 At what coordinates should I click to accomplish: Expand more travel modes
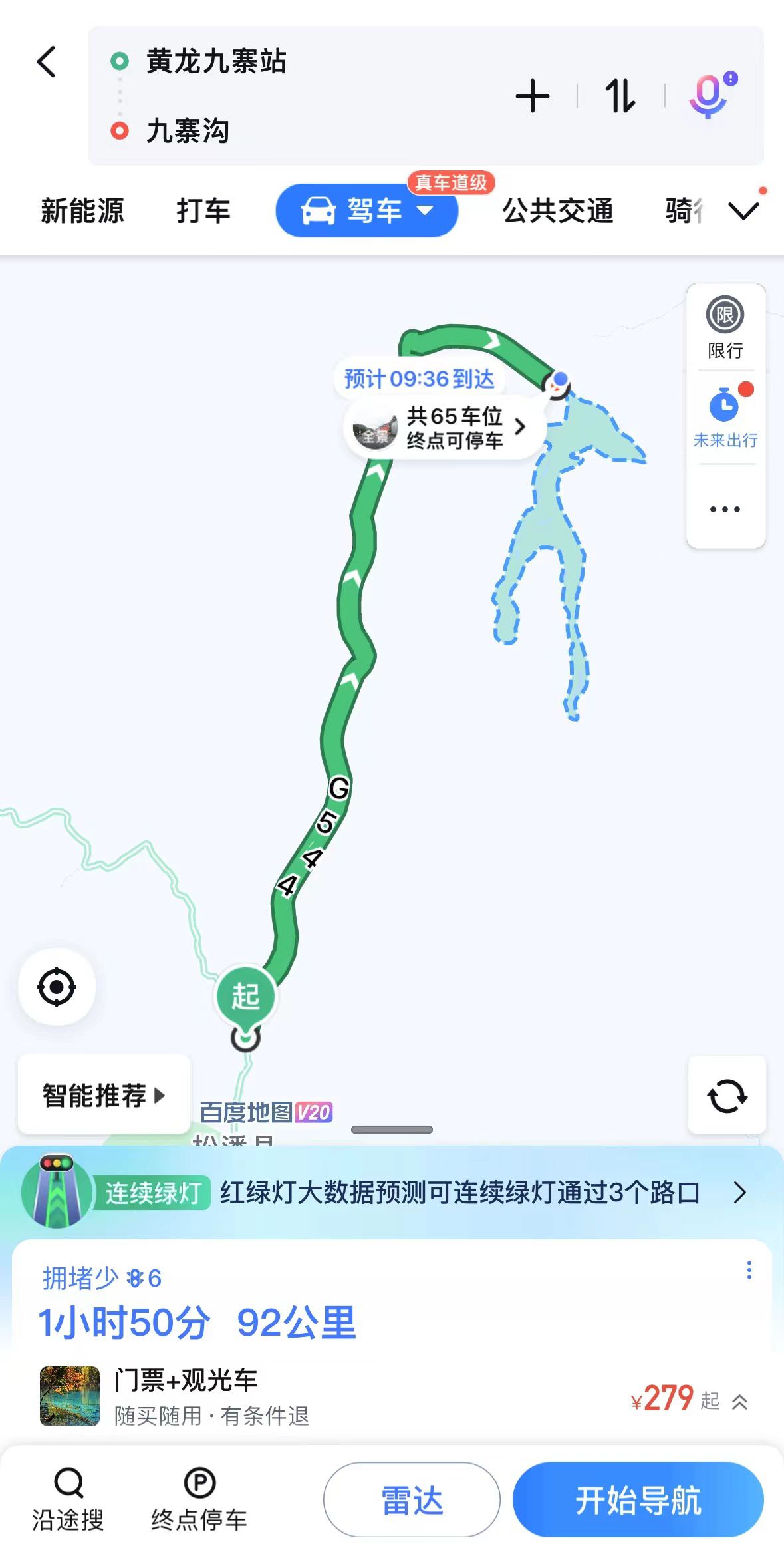[743, 211]
